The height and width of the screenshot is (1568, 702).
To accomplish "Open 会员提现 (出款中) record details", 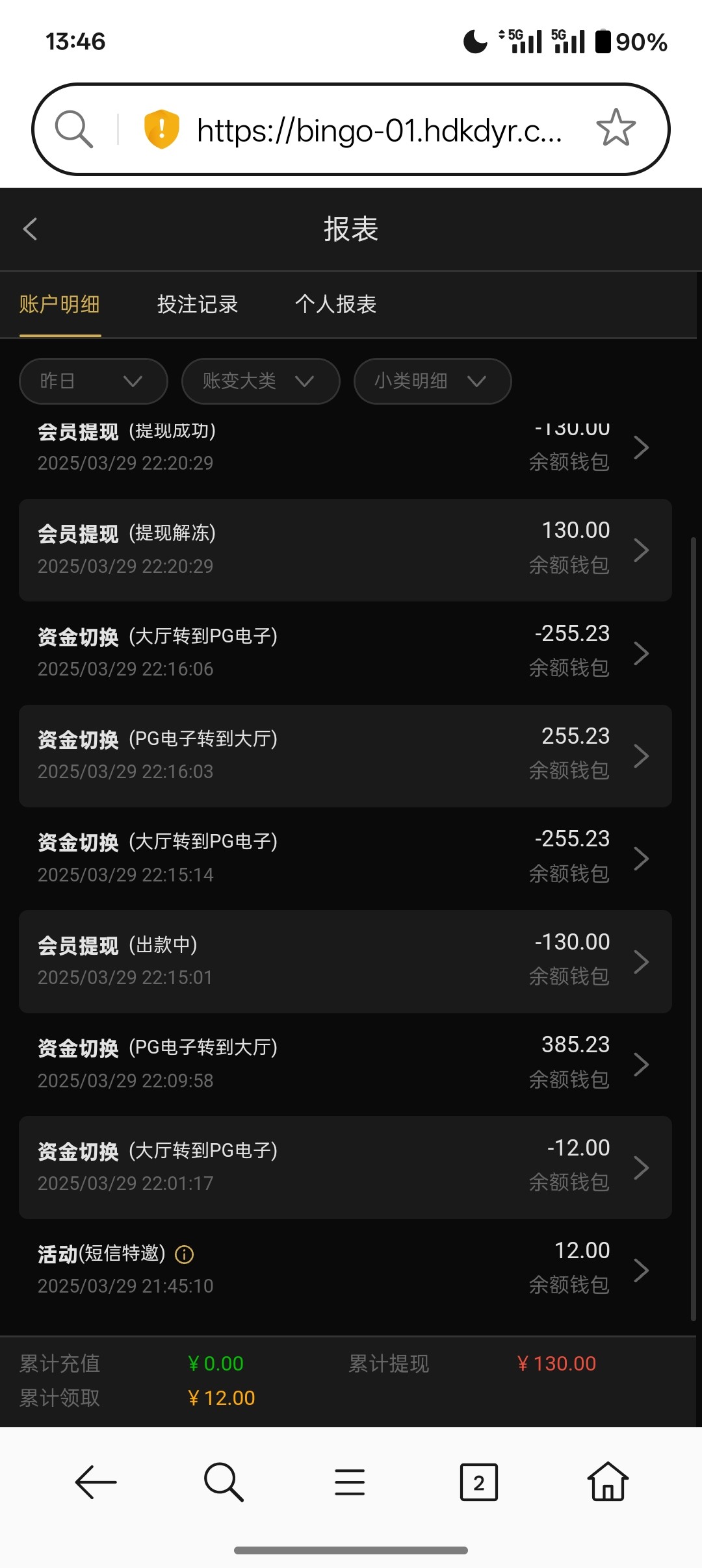I will pyautogui.click(x=344, y=961).
